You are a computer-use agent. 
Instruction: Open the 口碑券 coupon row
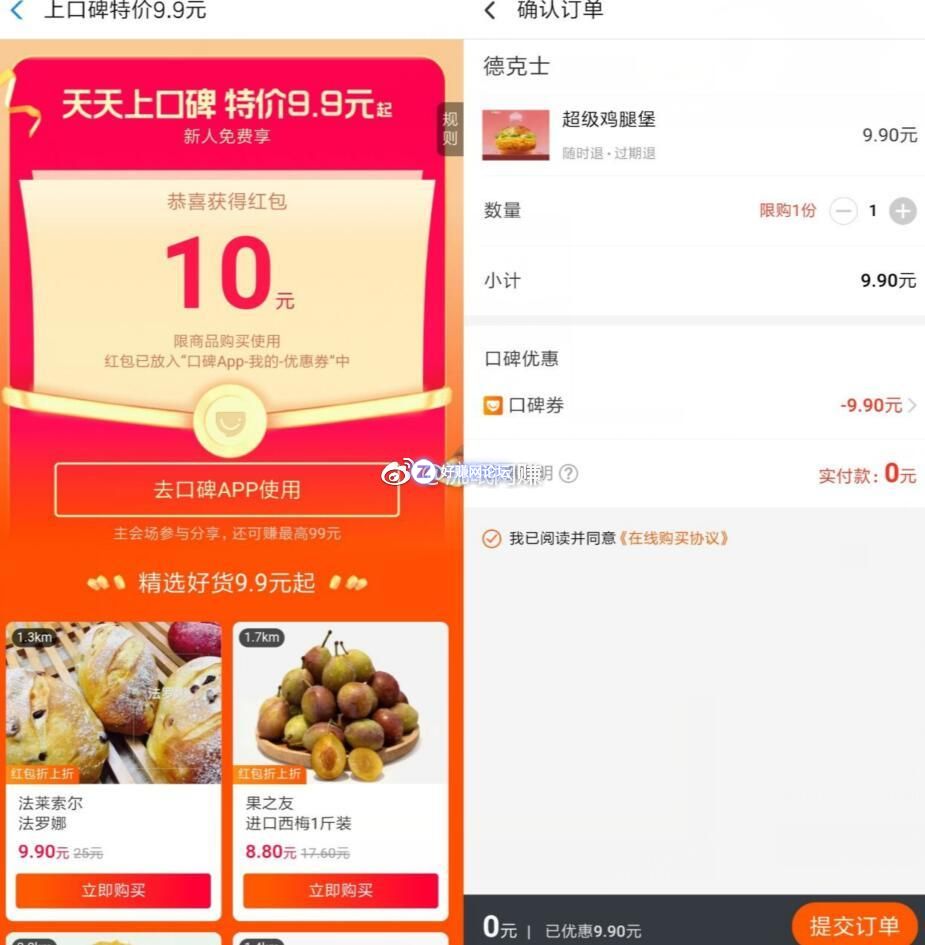coord(700,405)
